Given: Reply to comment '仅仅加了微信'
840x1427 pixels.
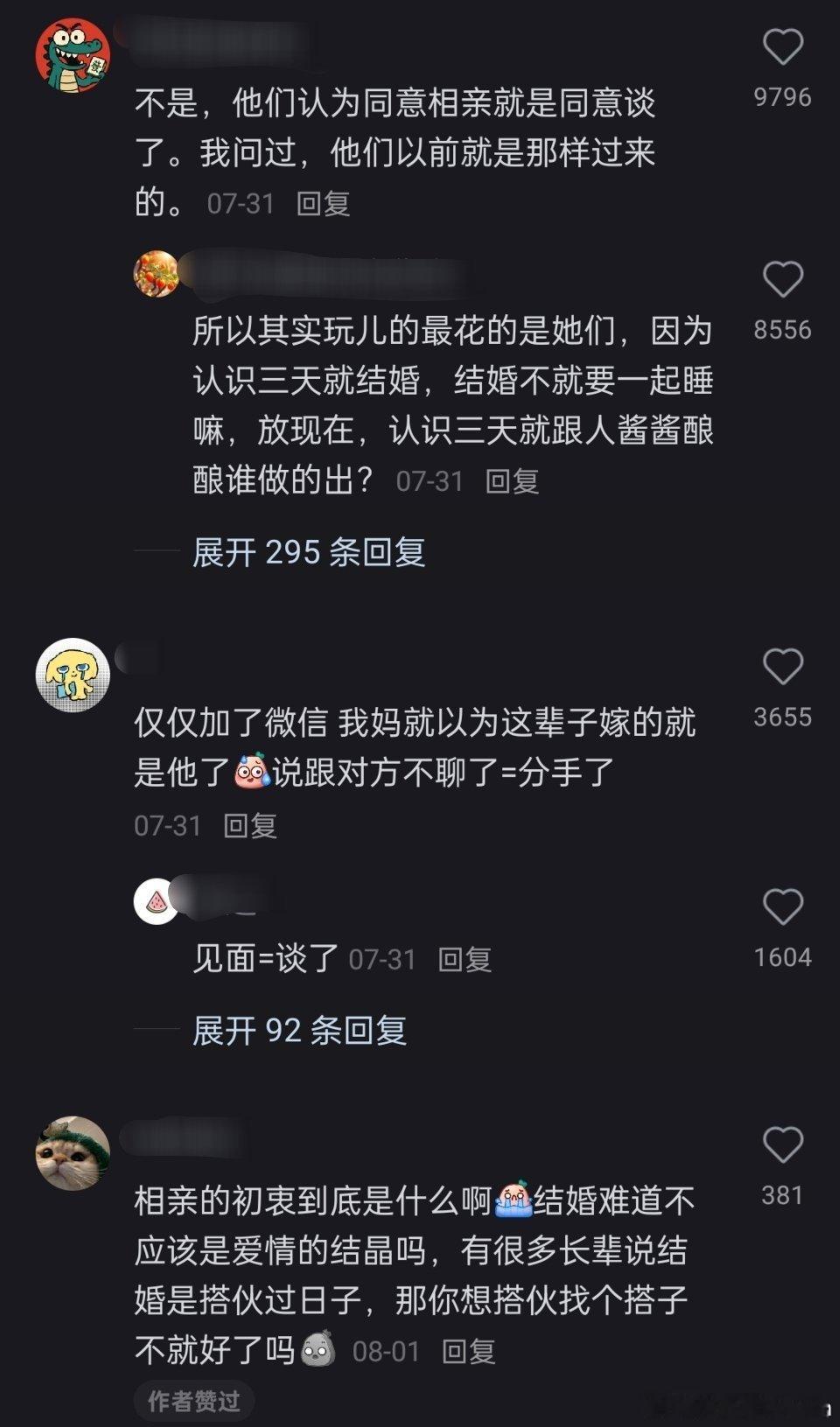Looking at the screenshot, I should 249,826.
